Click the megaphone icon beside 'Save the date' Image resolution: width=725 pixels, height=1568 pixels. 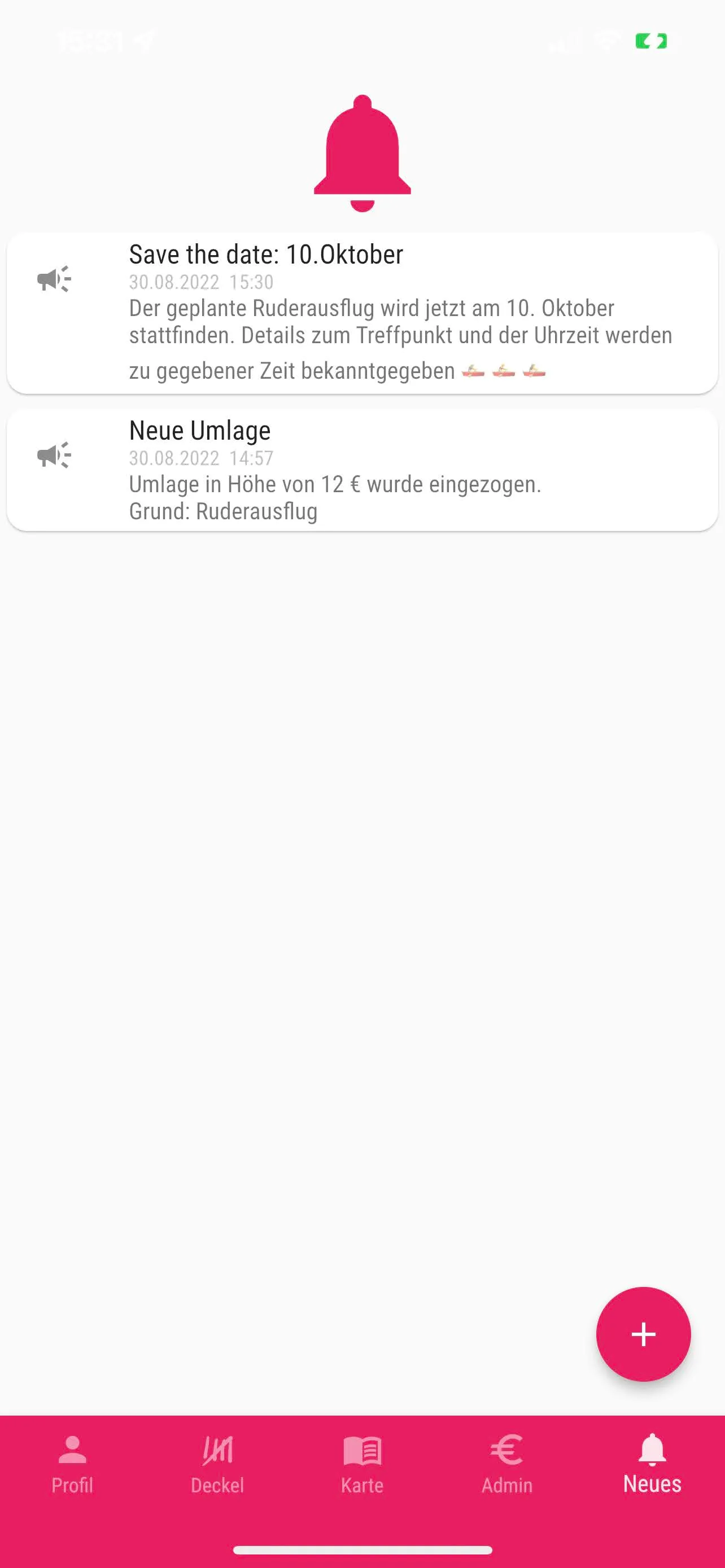(54, 280)
